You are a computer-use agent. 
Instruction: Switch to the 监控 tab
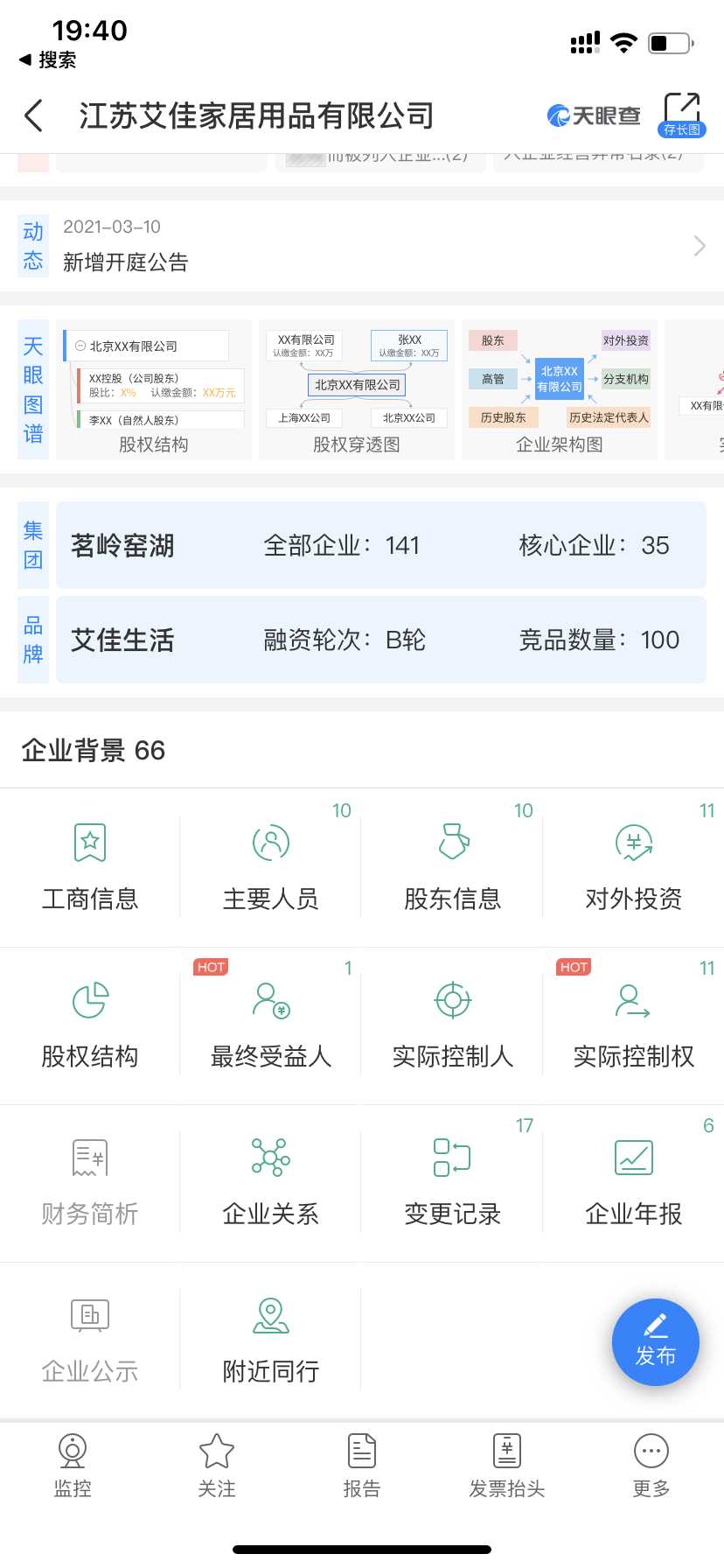(73, 1466)
